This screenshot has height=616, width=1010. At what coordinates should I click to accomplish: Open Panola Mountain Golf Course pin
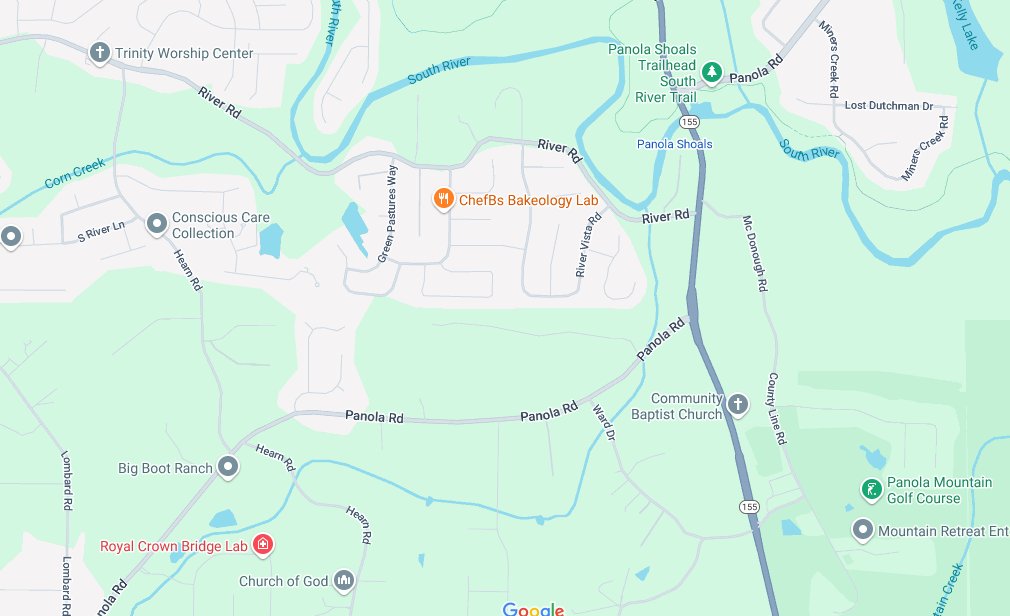point(871,489)
